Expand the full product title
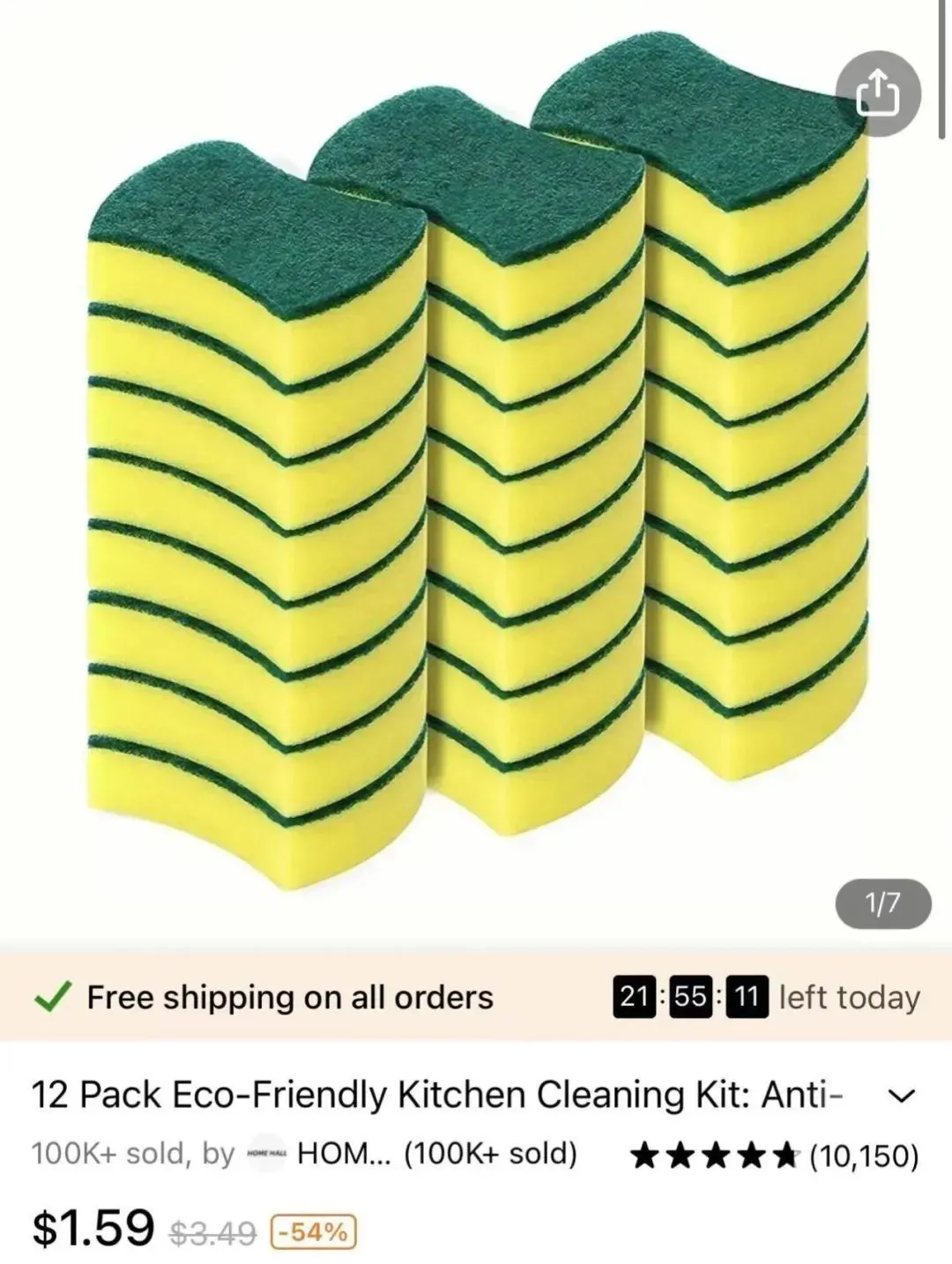952x1264 pixels. pos(901,1097)
